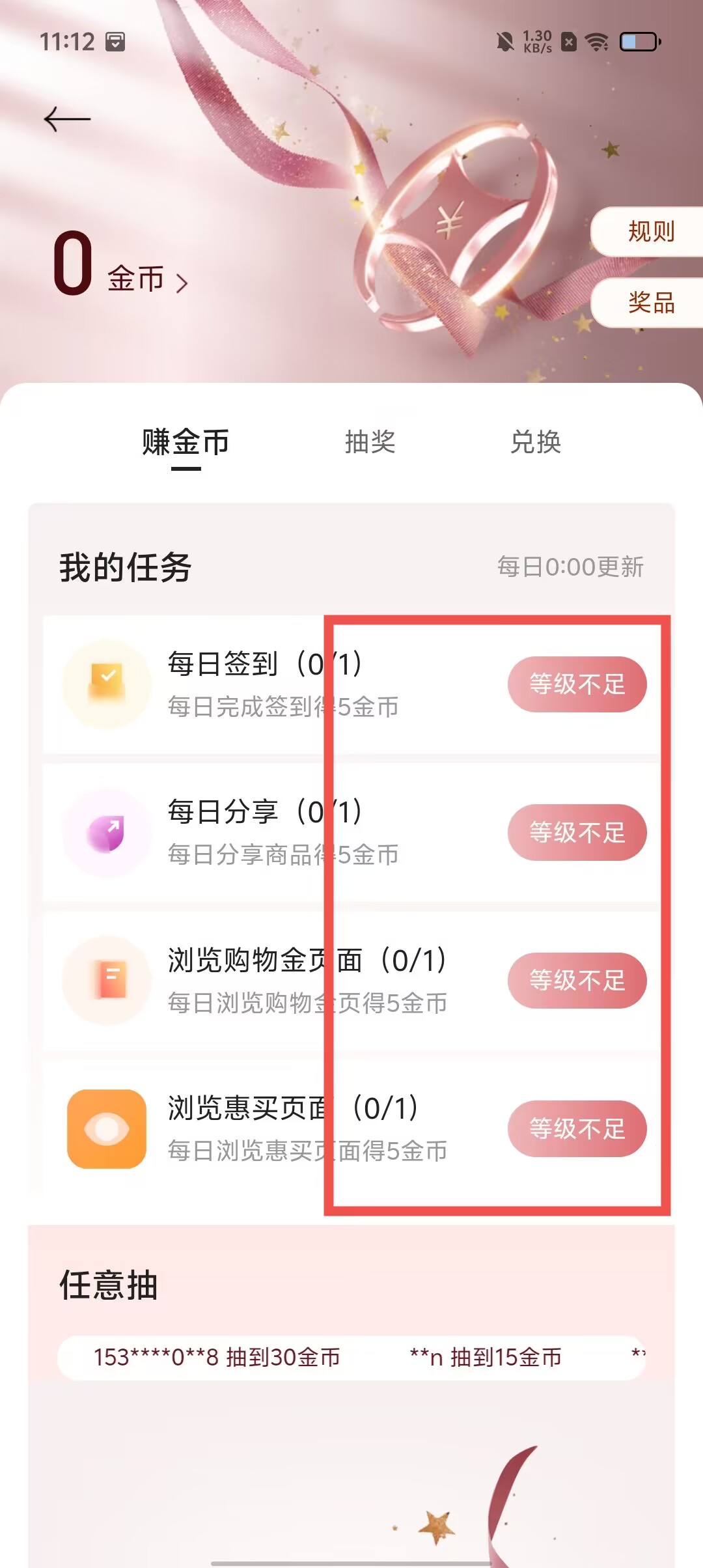Tap 等级不足 button for 每日签到
703x1568 pixels.
click(x=577, y=684)
